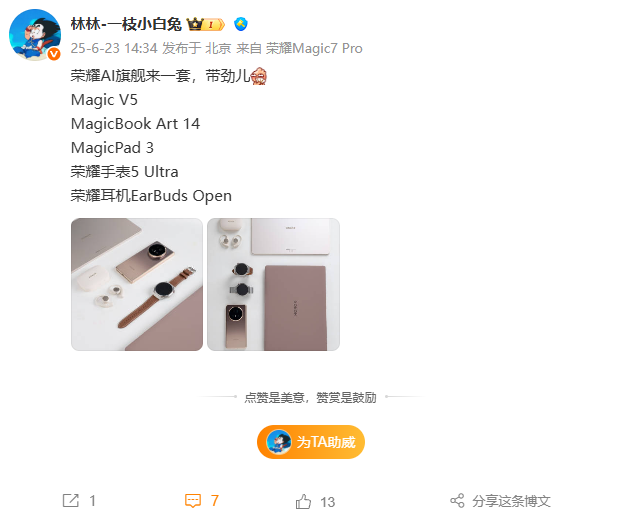Share this post via 分享这条博文
This screenshot has width=625, height=519.
tap(500, 501)
